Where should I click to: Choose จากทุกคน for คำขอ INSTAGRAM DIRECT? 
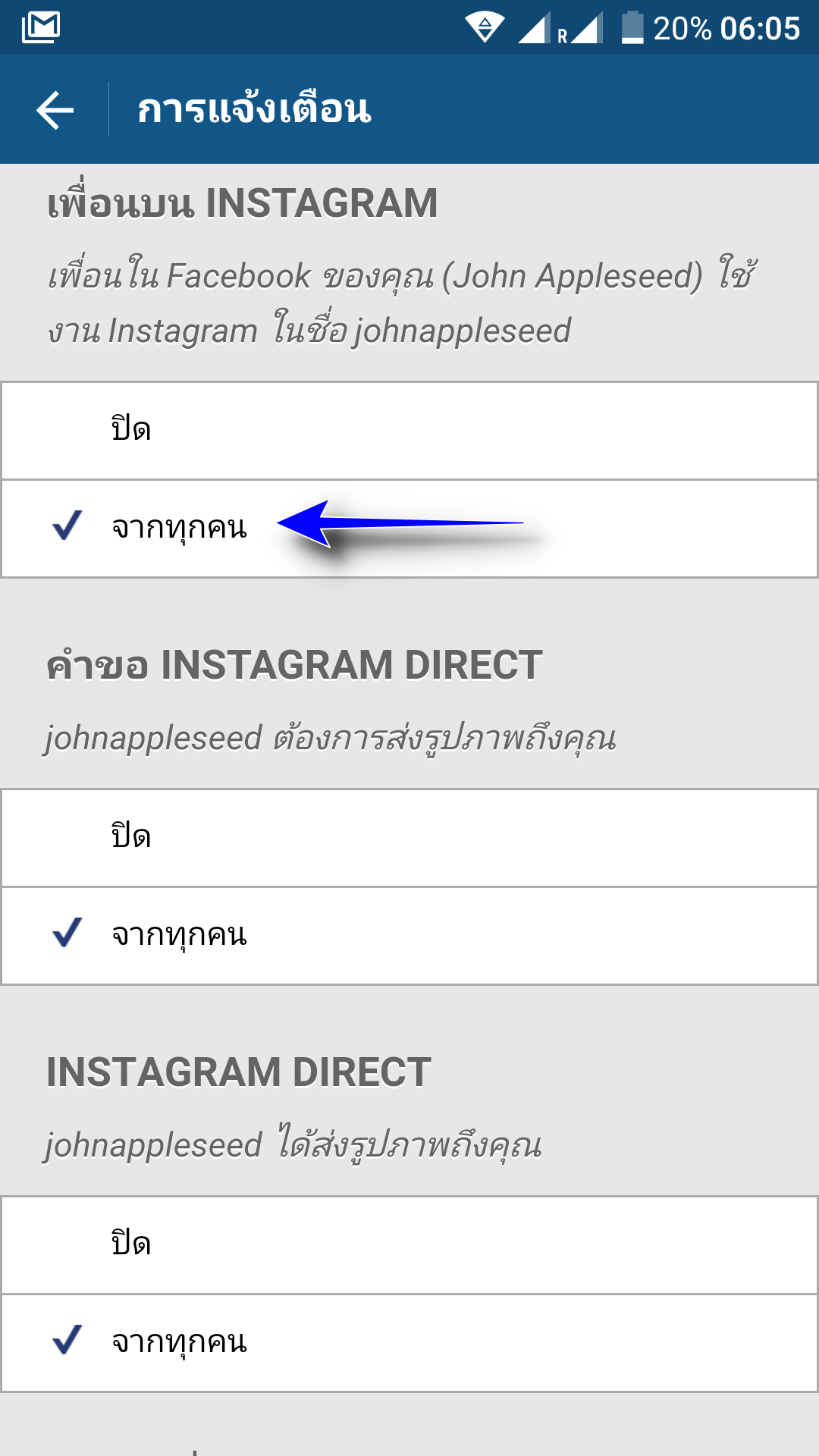pos(409,936)
